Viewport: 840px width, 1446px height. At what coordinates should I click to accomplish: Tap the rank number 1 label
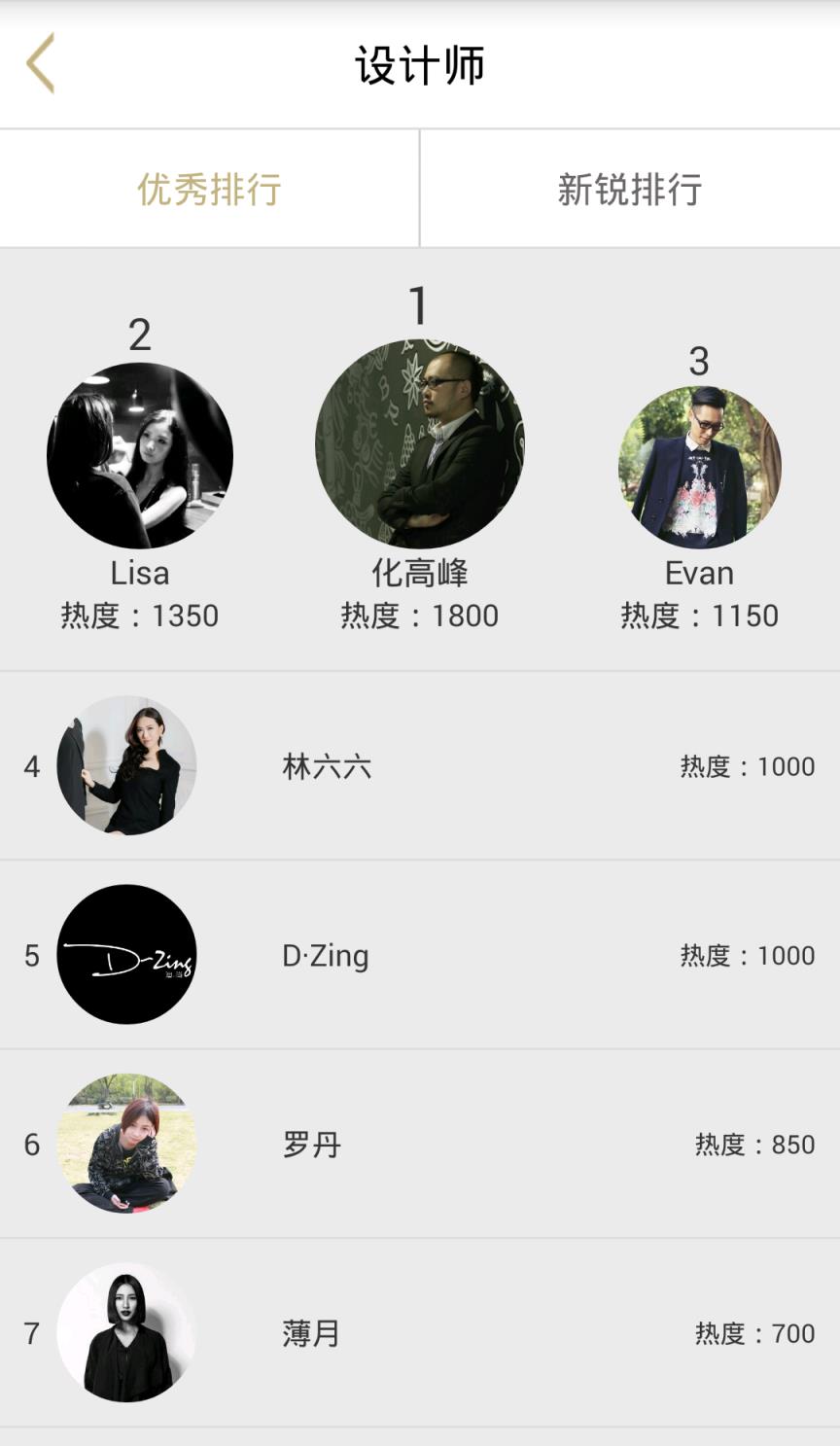[418, 305]
